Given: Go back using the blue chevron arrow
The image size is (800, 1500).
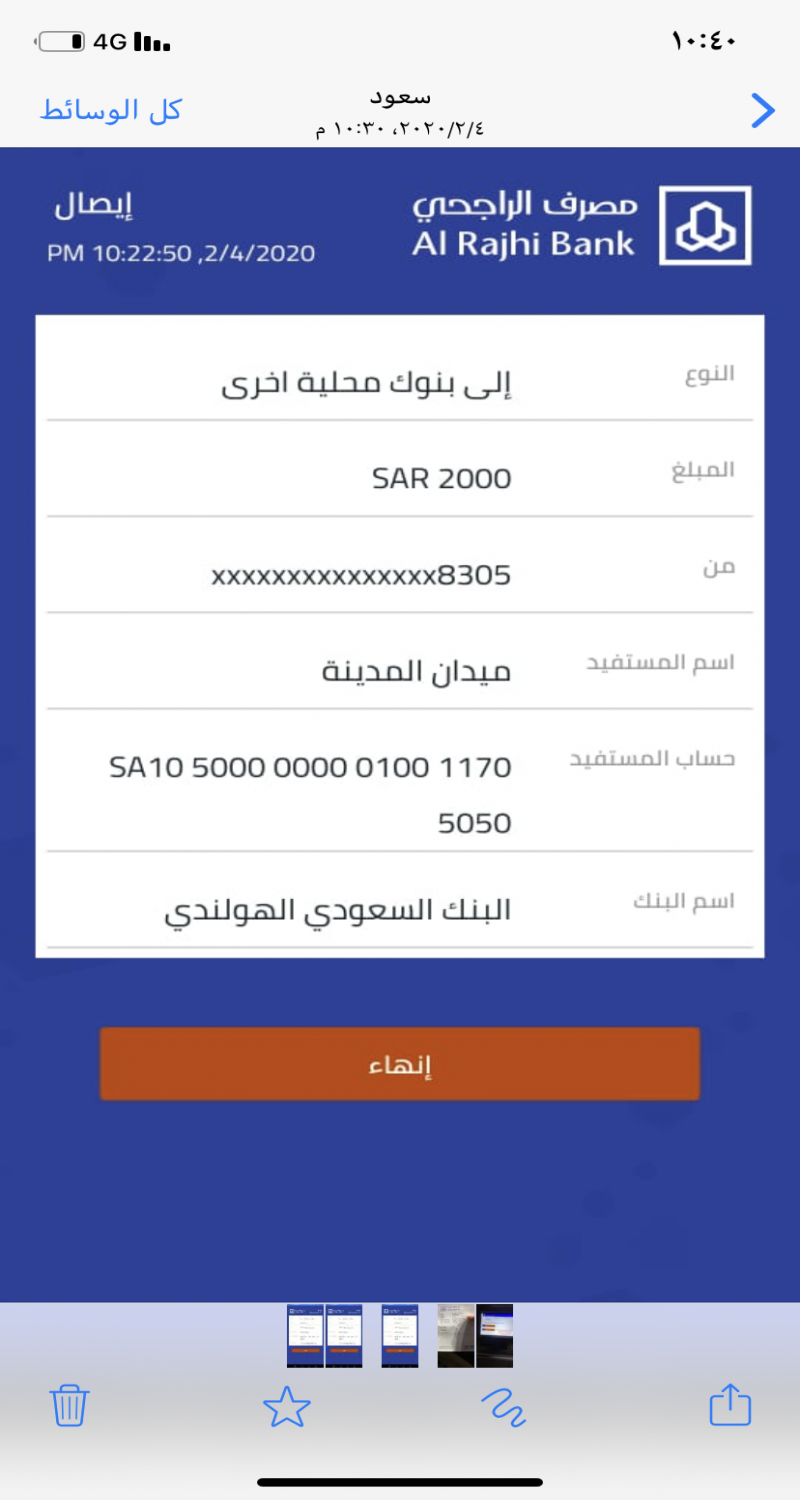Looking at the screenshot, I should (762, 111).
